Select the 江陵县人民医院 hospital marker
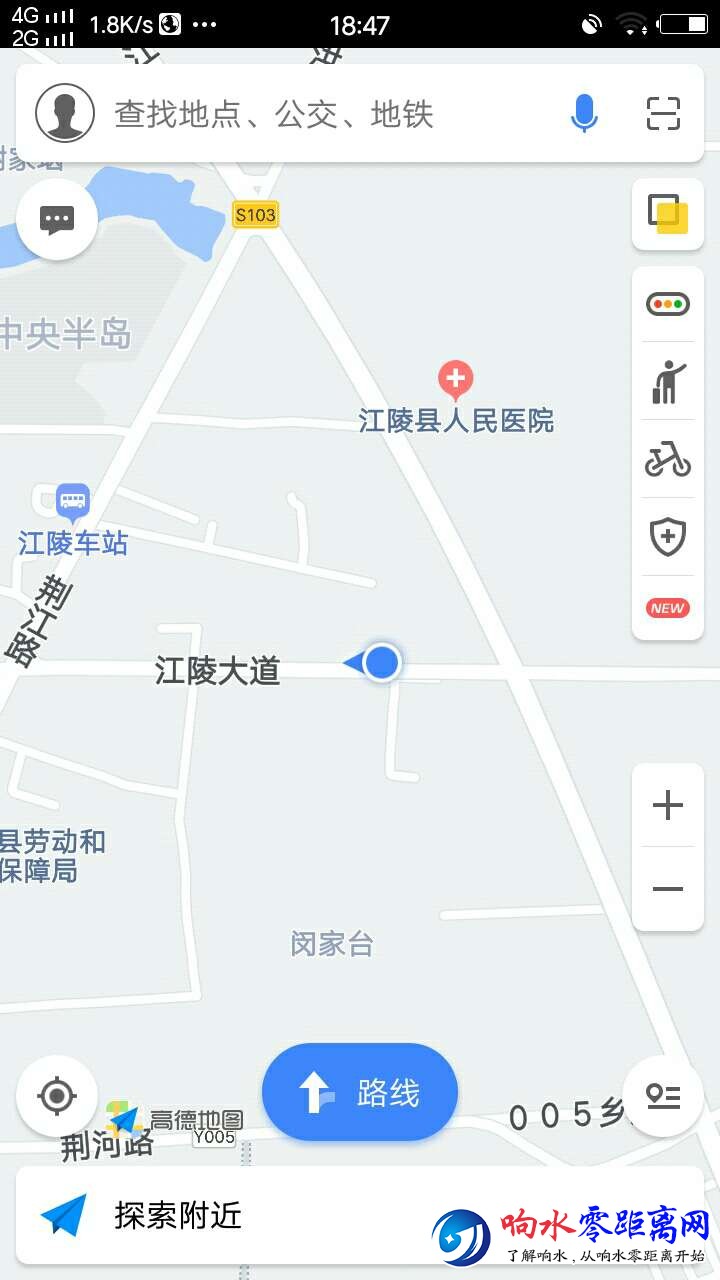720x1280 pixels. point(456,380)
